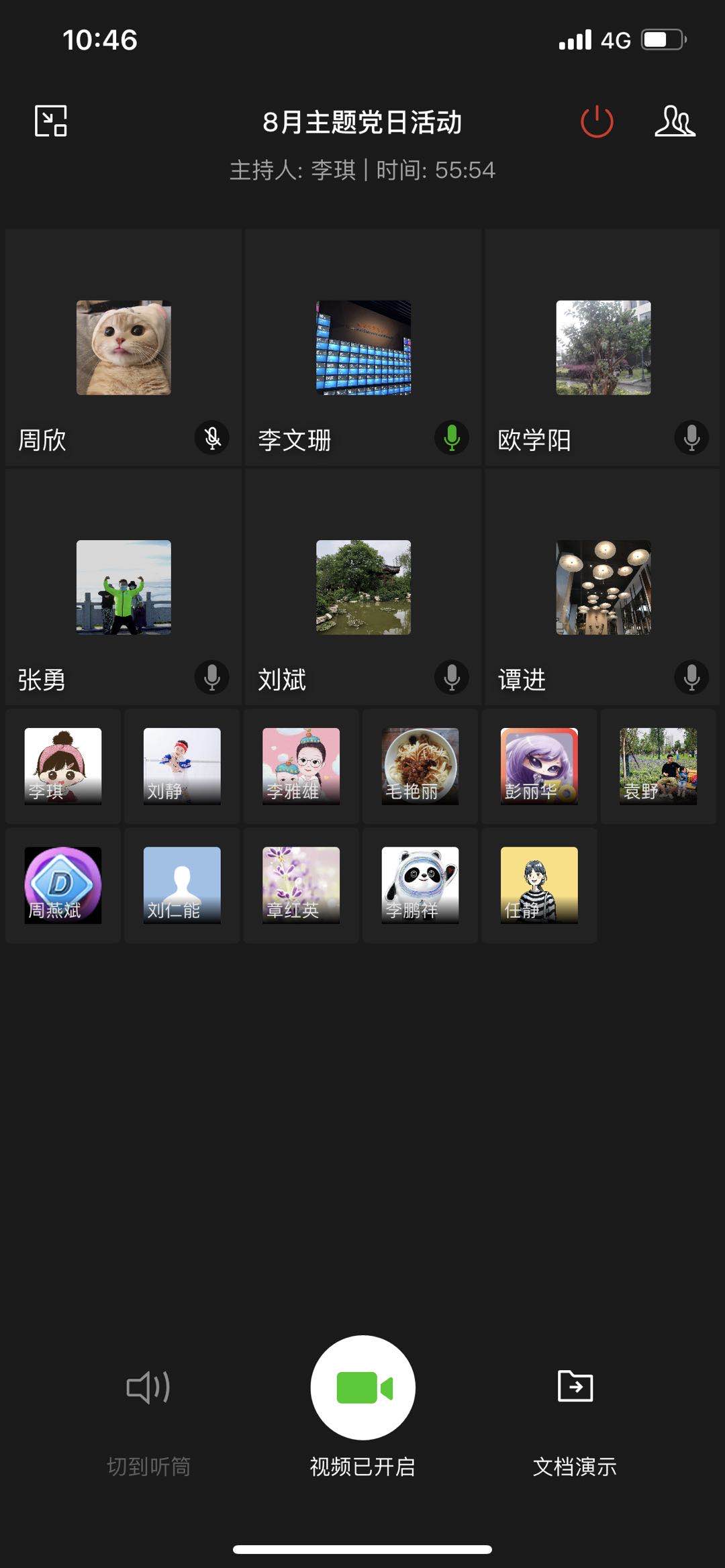Tap 张勇's microphone icon

click(x=212, y=678)
